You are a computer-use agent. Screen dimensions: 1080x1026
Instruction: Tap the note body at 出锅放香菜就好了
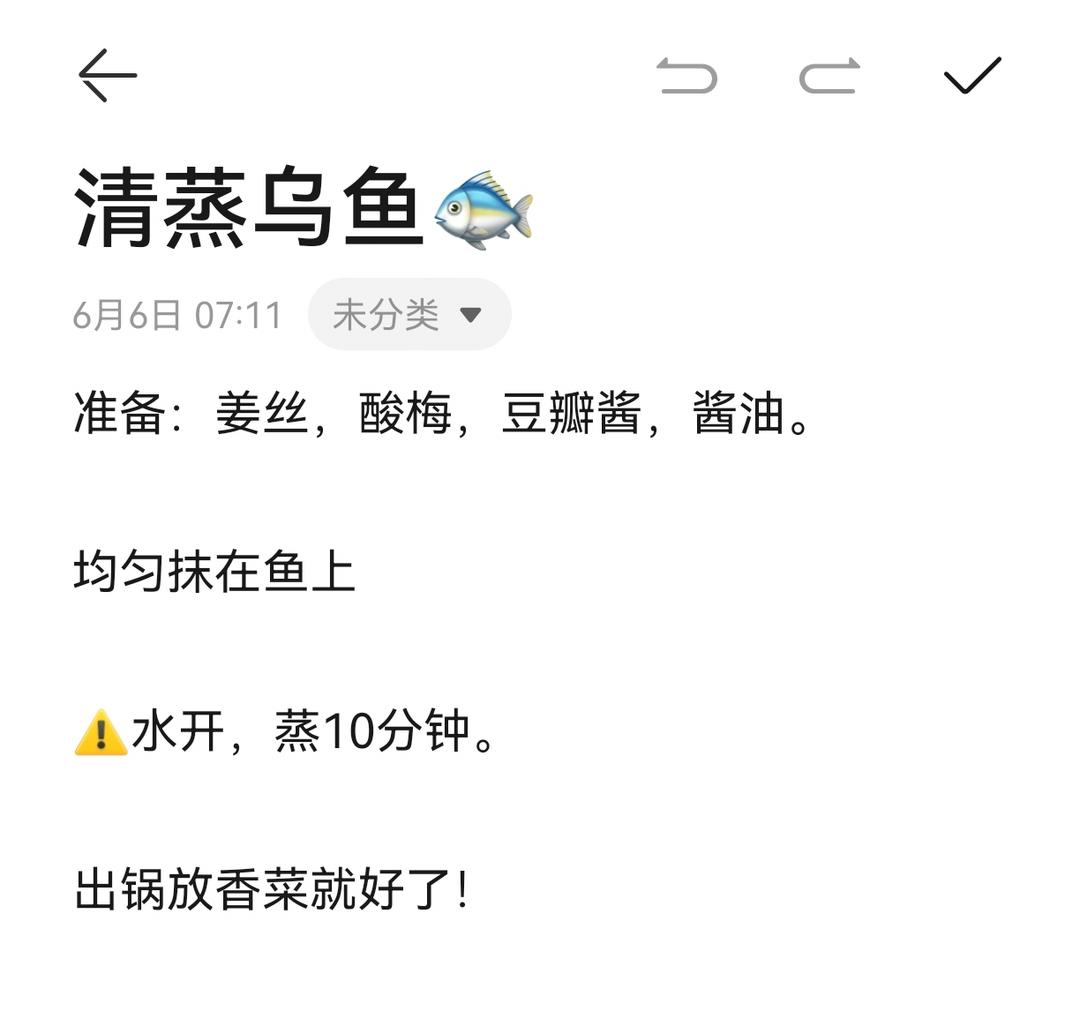[x=272, y=890]
